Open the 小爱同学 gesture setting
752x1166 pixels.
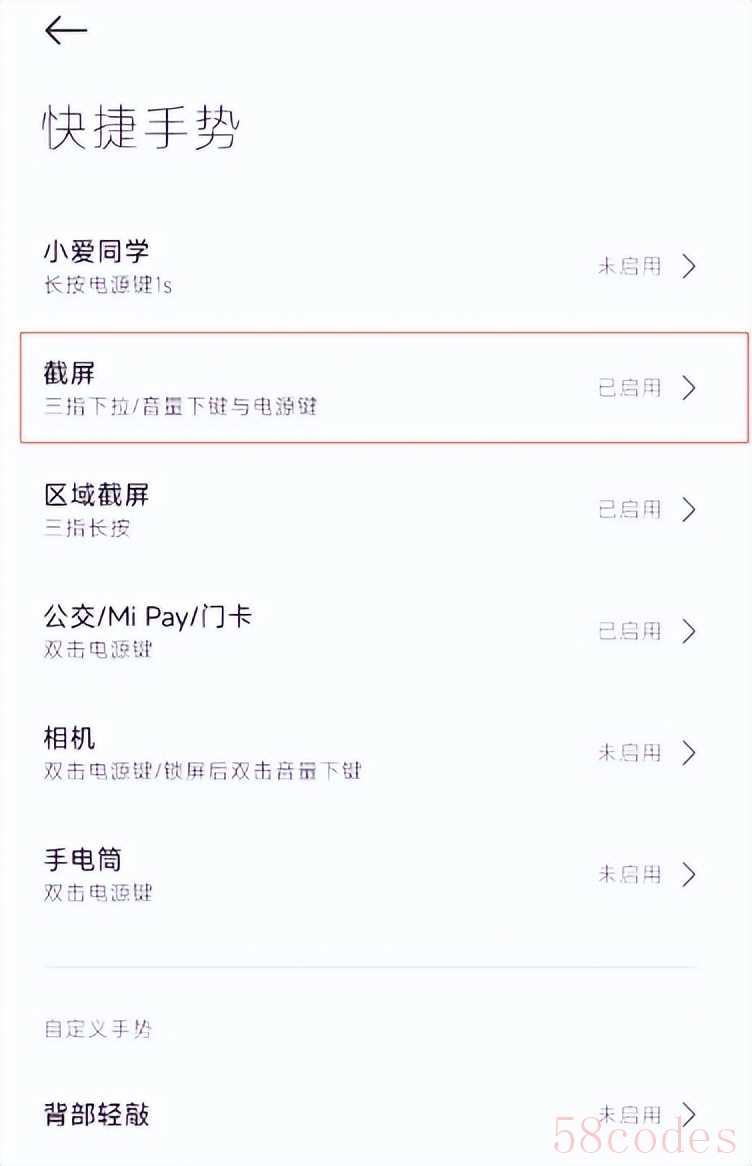pos(370,266)
